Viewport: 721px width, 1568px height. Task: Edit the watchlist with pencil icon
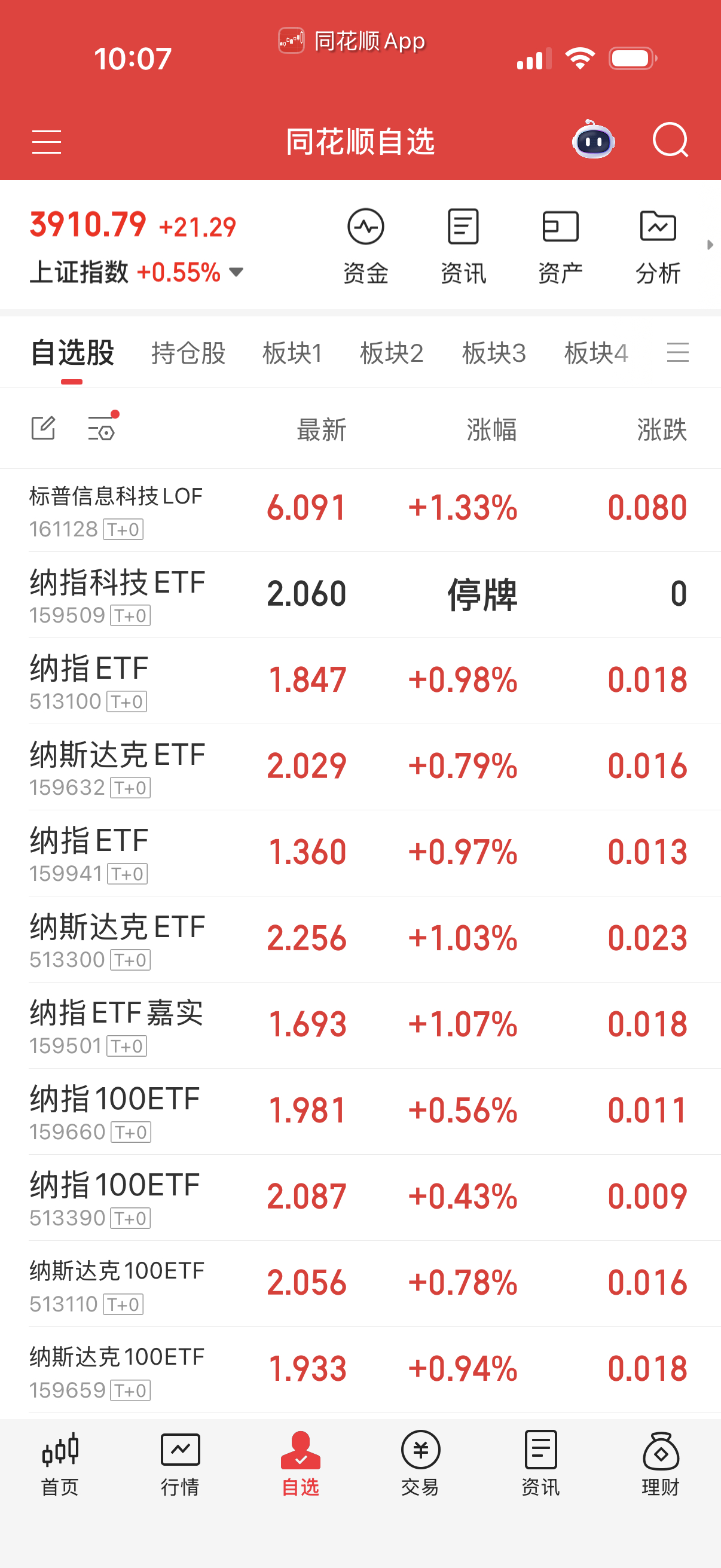(x=43, y=428)
